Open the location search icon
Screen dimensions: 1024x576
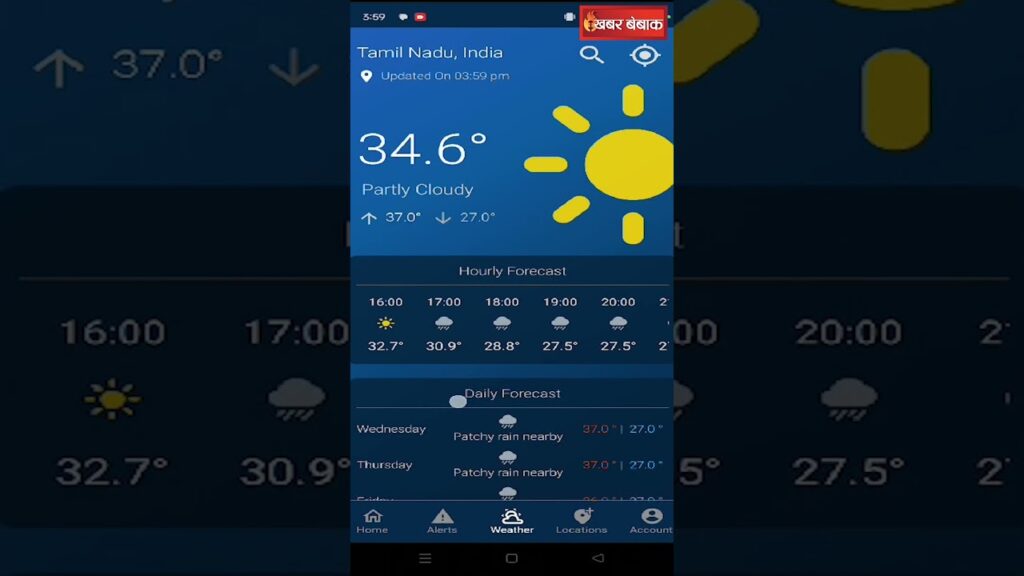point(592,55)
